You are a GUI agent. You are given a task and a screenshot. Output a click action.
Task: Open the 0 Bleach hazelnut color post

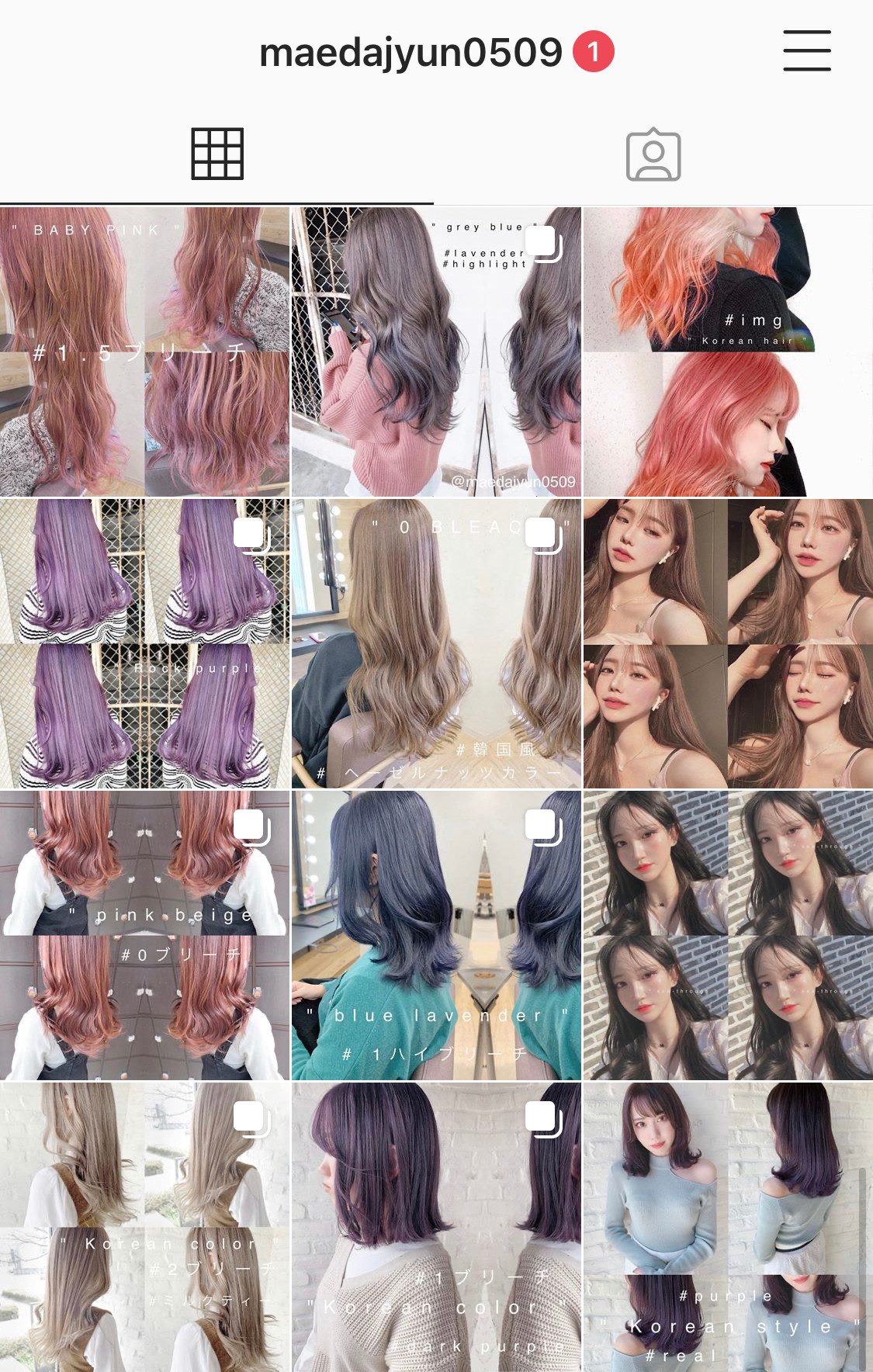(x=436, y=643)
